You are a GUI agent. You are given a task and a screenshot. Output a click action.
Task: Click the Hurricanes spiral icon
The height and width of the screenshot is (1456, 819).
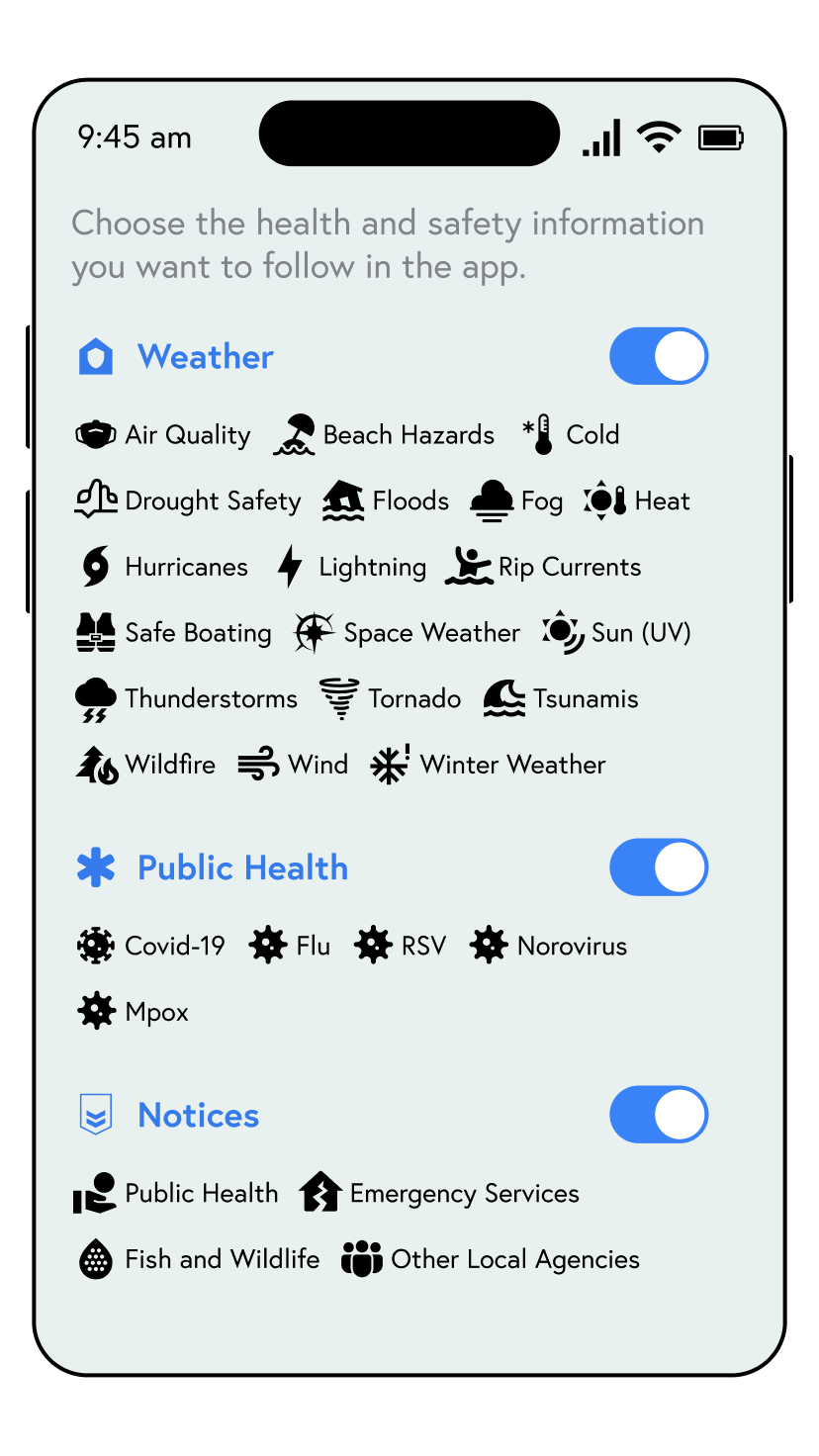pyautogui.click(x=94, y=566)
